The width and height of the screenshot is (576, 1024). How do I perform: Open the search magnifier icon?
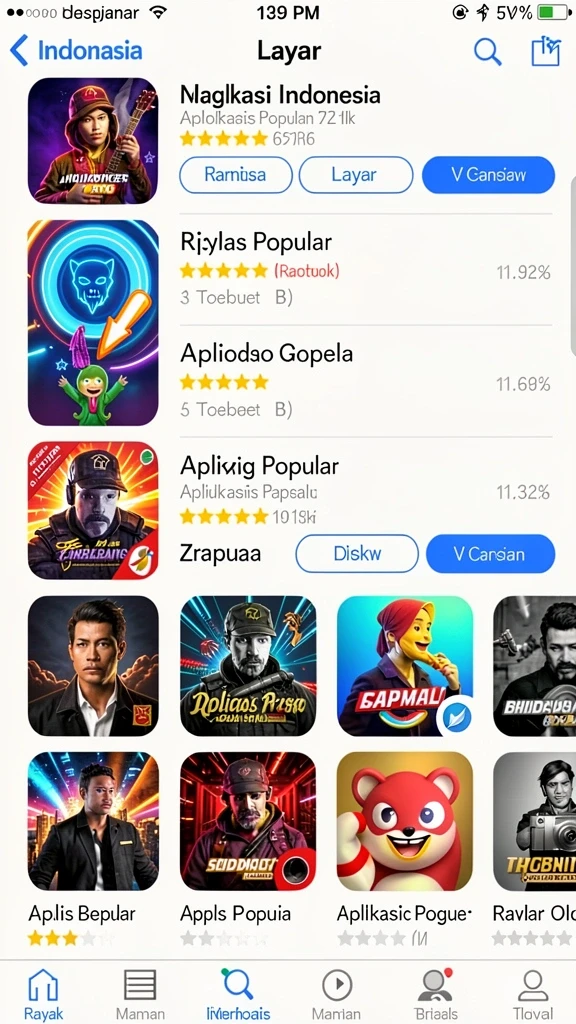[x=487, y=52]
